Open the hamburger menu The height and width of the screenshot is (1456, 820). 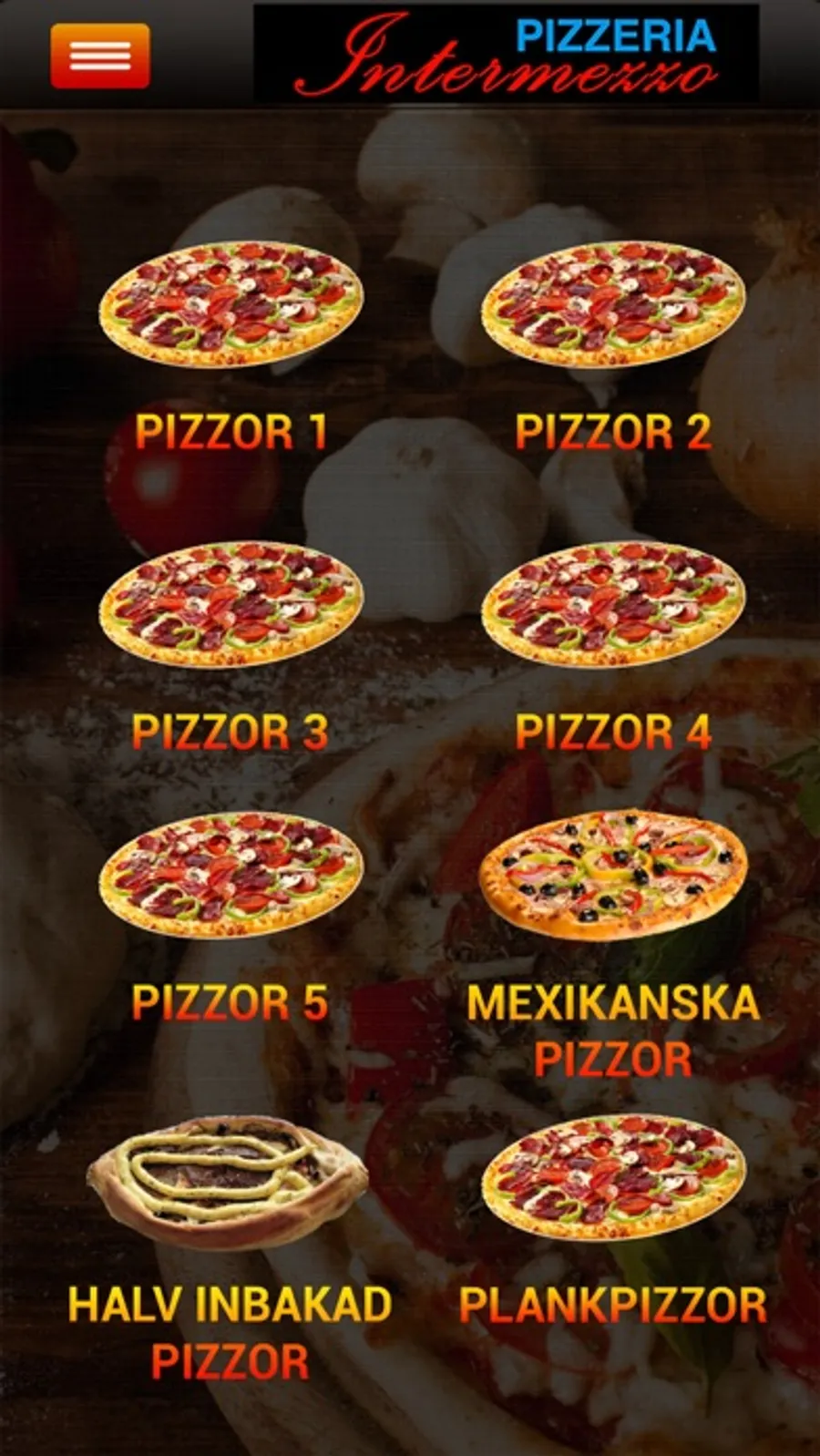(100, 56)
